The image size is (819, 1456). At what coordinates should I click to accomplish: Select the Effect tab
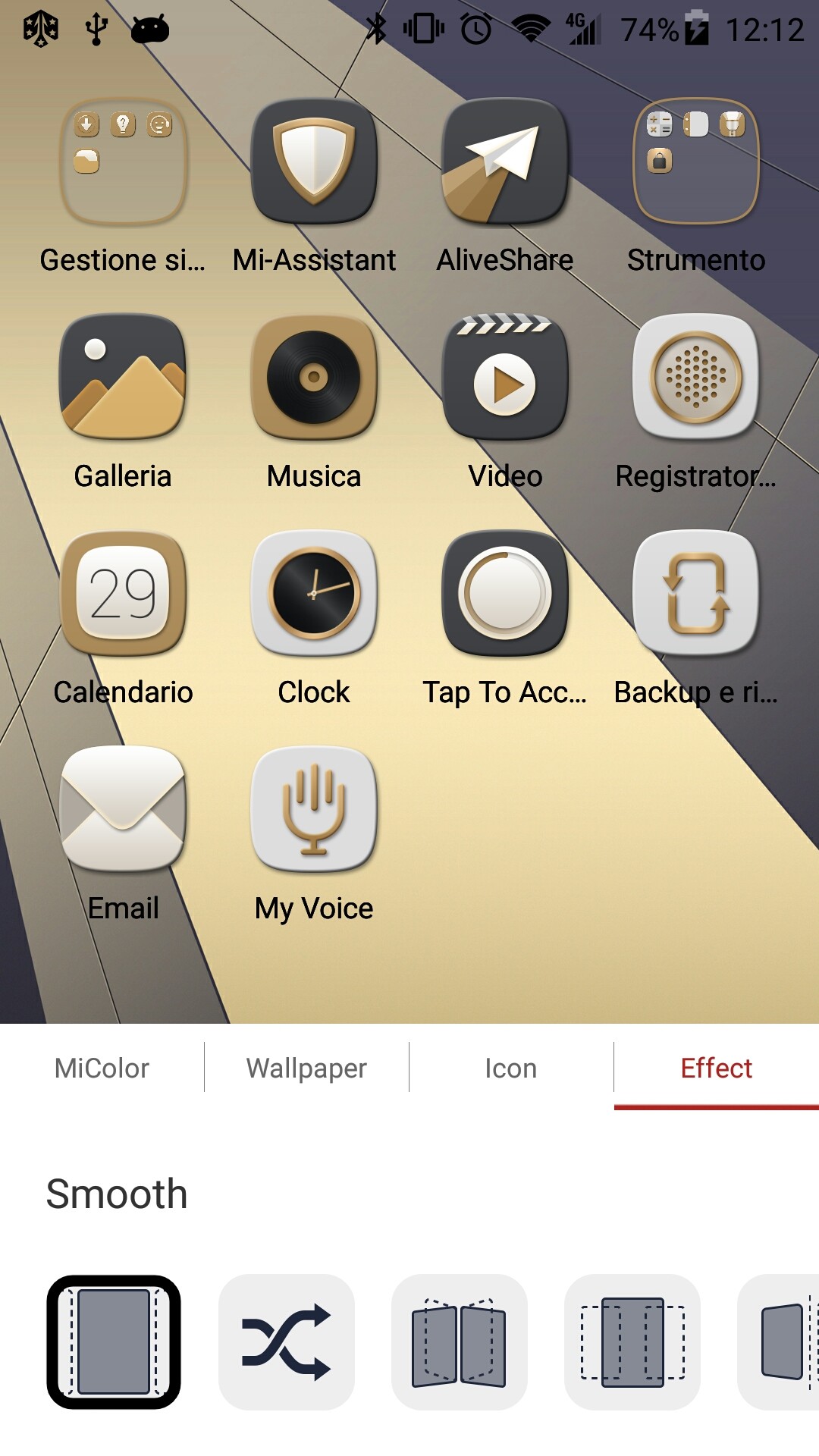click(x=716, y=1068)
